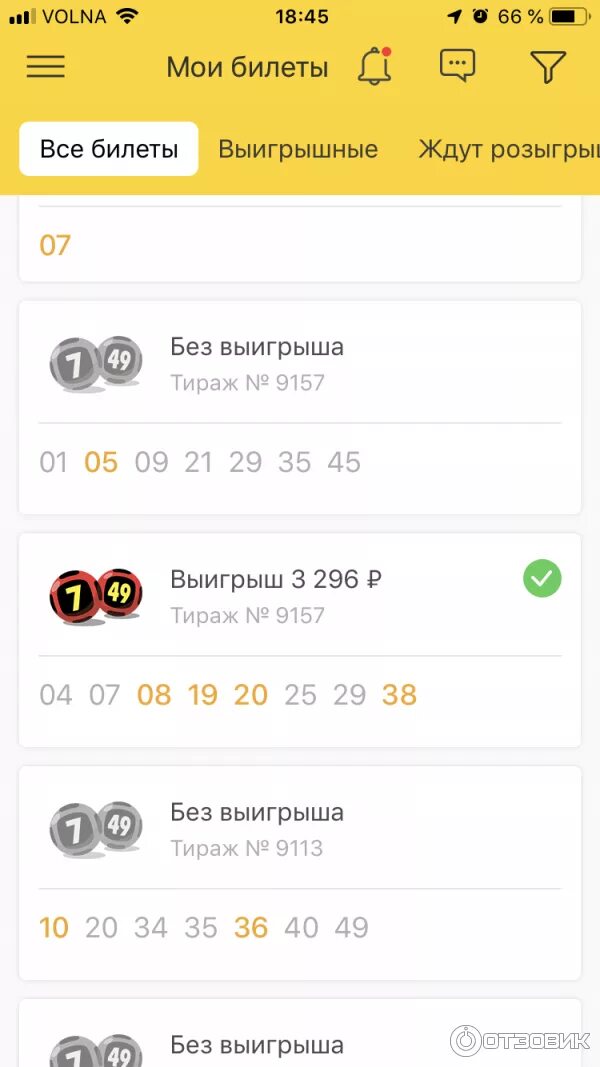Open the Выигрыш 3 296 ₽ ticket card
Viewport: 600px width, 1067px height.
click(x=300, y=639)
